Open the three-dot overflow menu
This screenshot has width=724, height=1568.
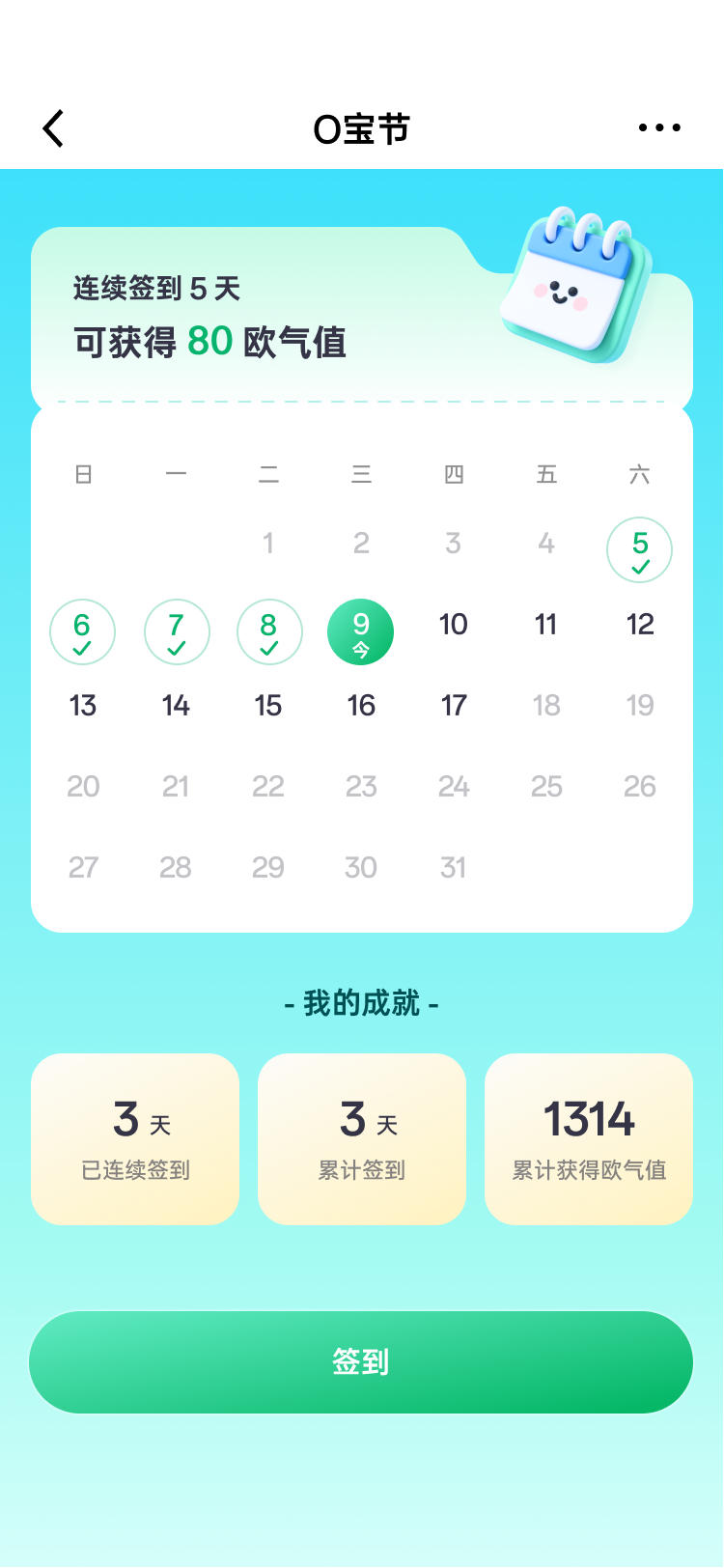click(x=659, y=127)
